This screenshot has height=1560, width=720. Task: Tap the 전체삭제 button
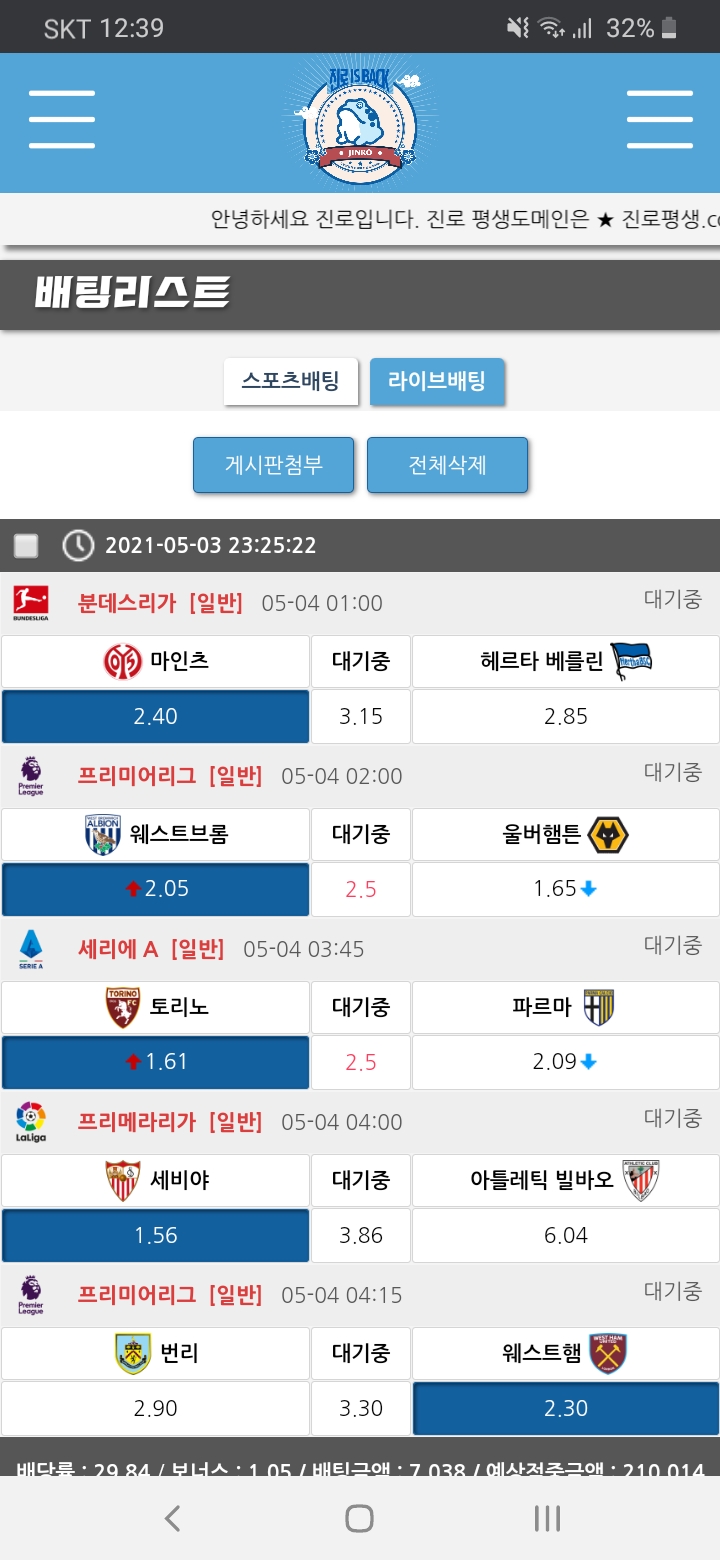point(447,465)
